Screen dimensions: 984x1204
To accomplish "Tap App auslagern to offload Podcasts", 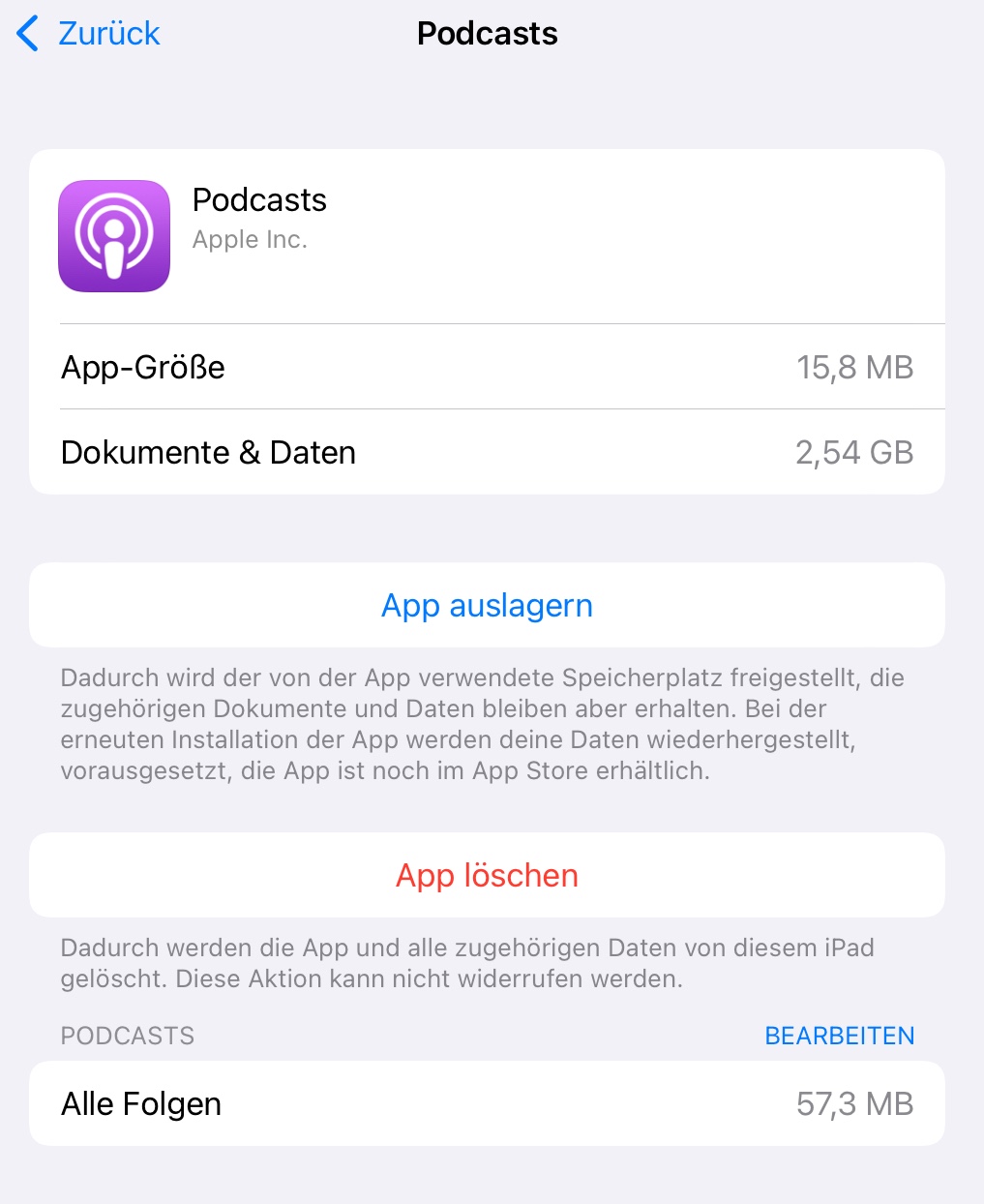I will [487, 605].
